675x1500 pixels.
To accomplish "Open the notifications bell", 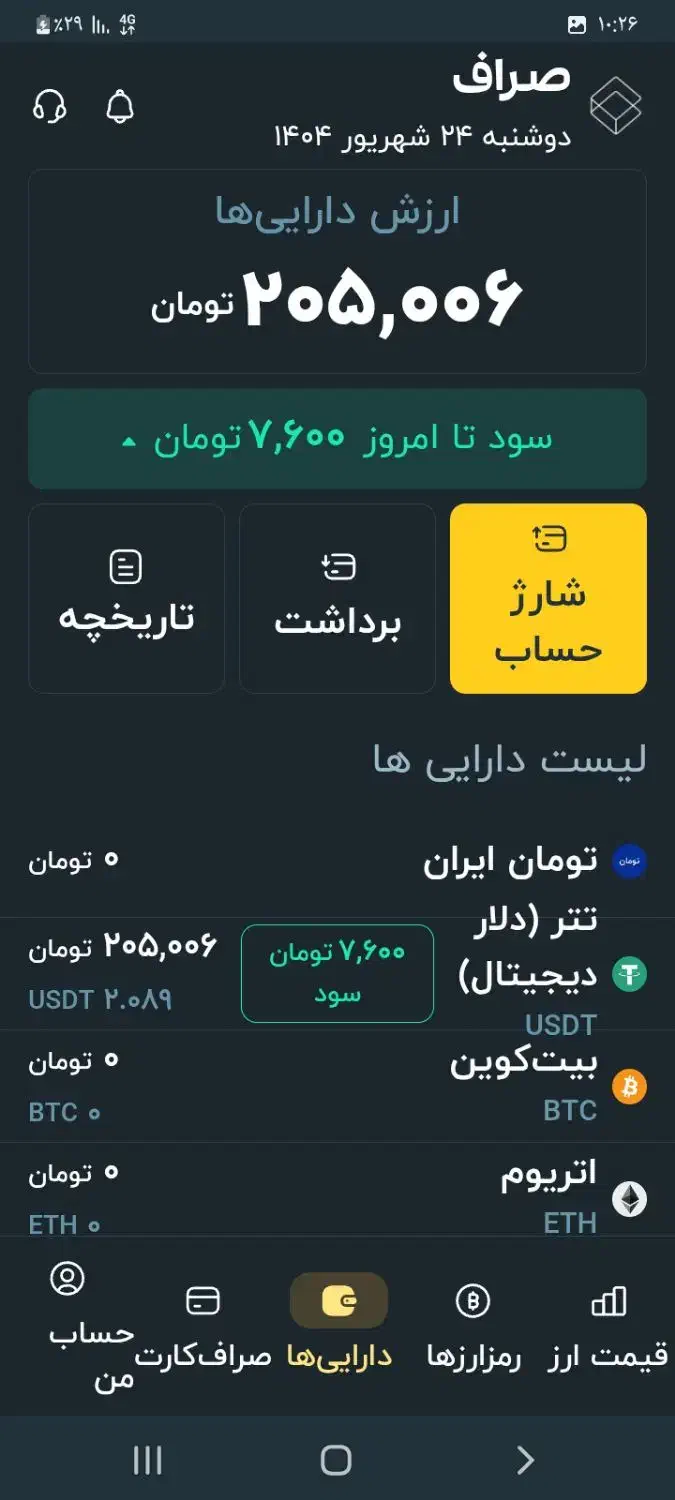I will [120, 106].
